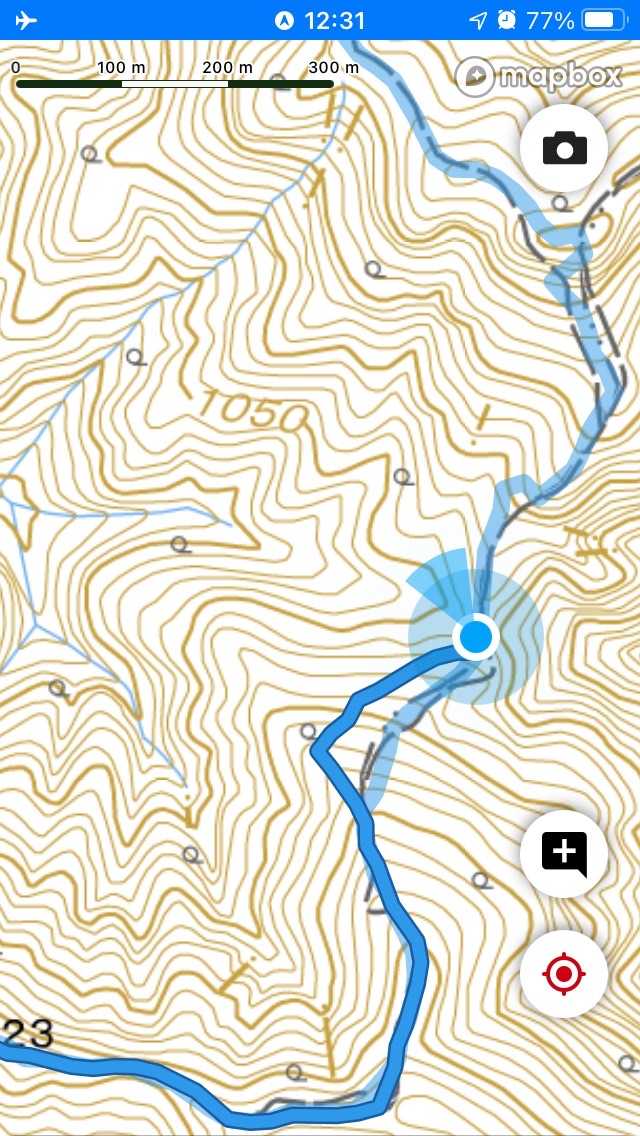Tap the blue current position marker
The width and height of the screenshot is (640, 1136).
(x=475, y=637)
